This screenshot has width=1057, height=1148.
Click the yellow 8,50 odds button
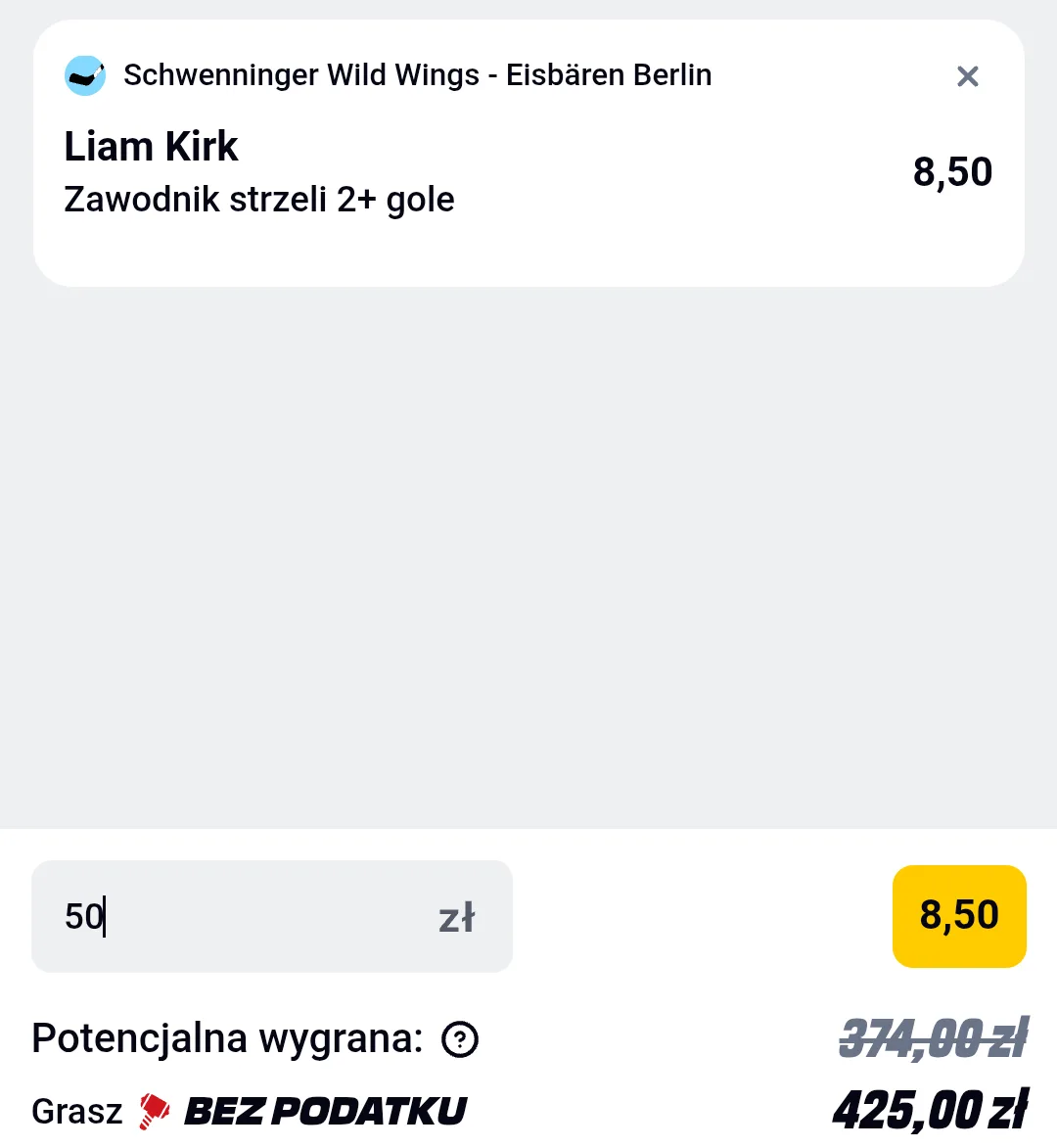coord(959,916)
